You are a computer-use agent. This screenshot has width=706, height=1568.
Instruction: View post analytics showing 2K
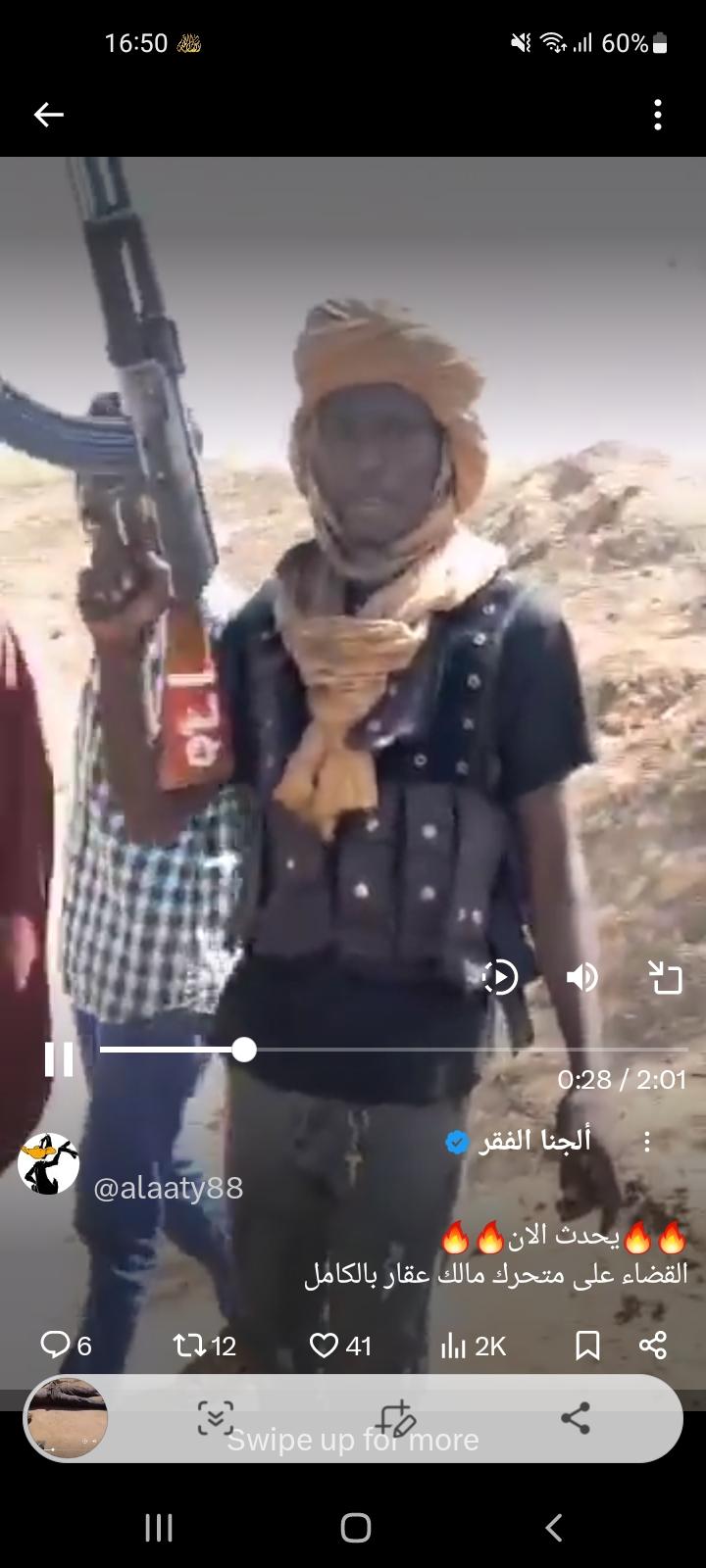pos(473,1346)
